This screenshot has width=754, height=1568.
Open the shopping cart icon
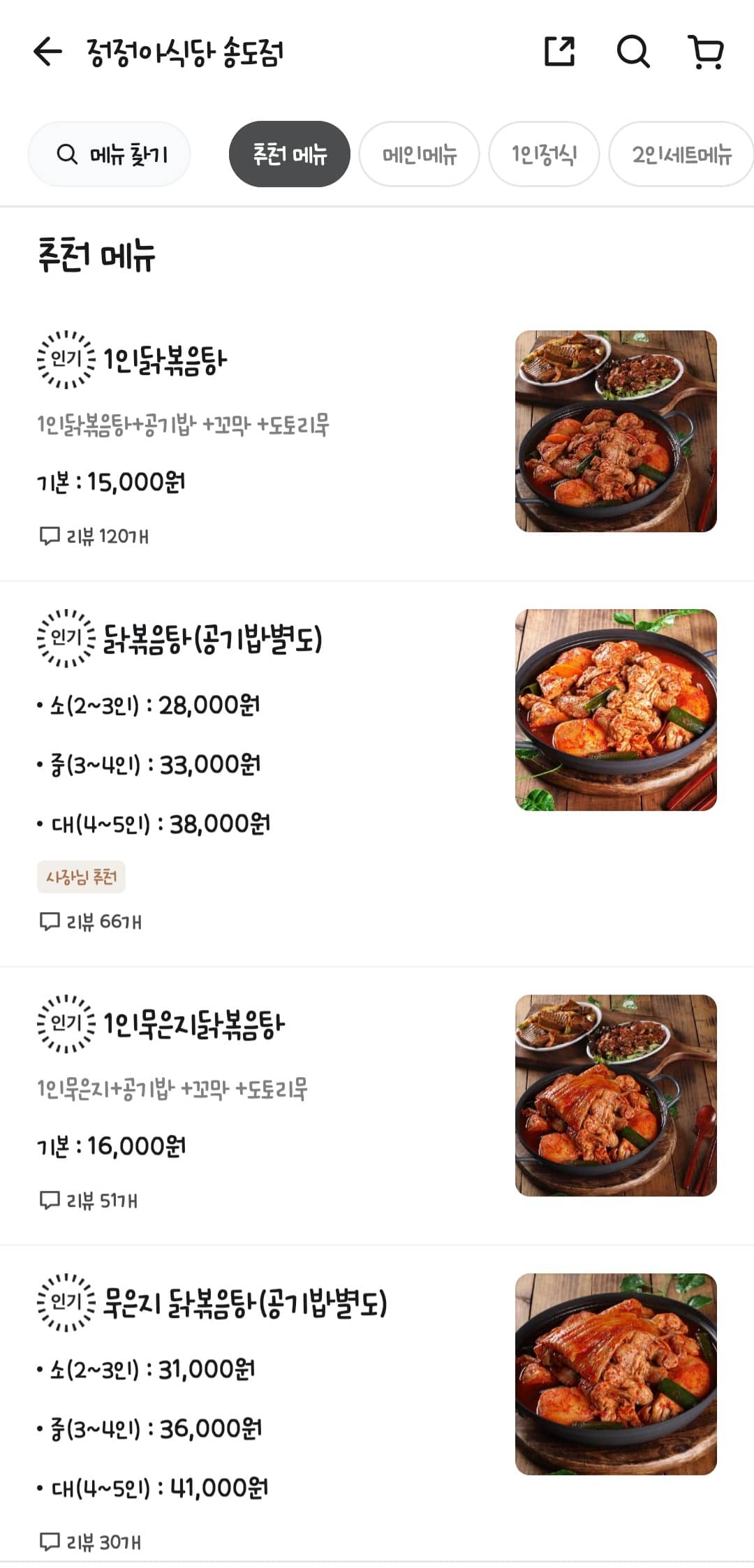coord(707,51)
